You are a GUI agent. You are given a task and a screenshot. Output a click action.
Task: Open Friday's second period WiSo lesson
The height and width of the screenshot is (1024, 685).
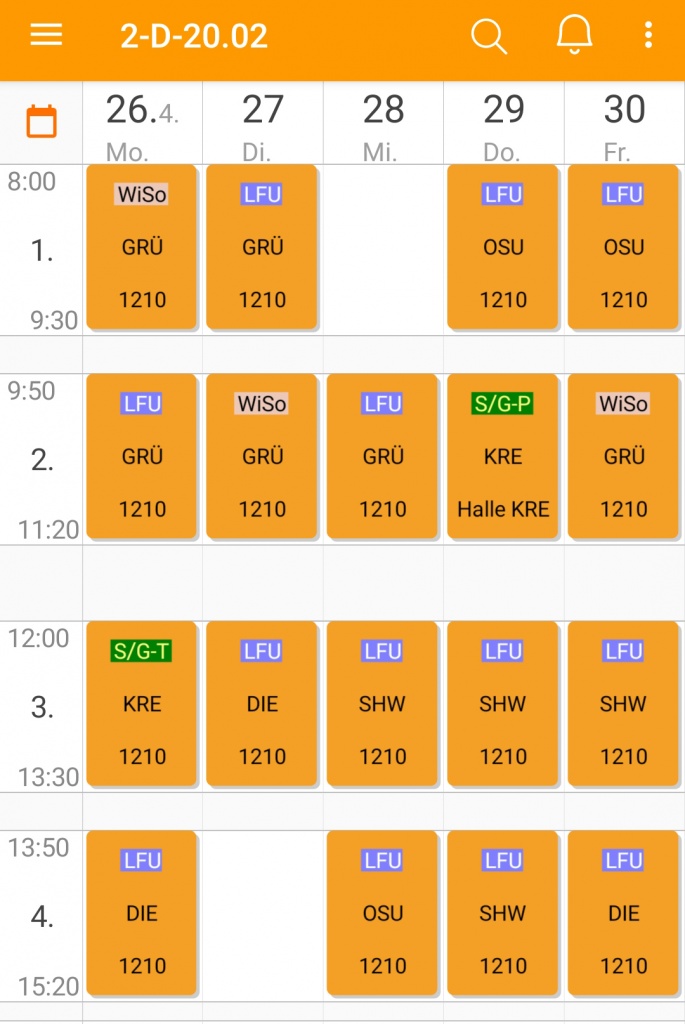point(624,457)
